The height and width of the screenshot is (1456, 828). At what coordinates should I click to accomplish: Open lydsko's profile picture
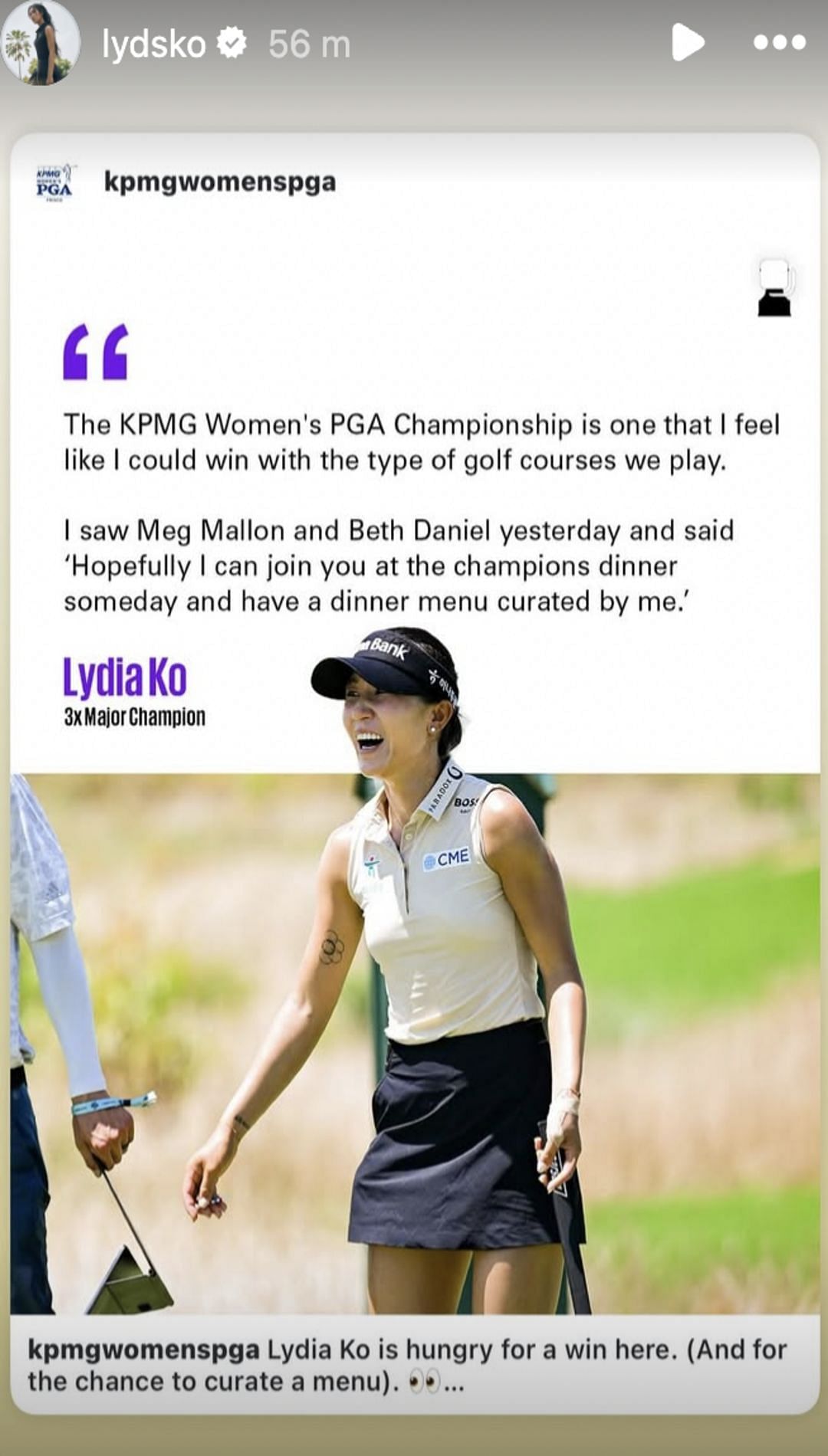click(41, 43)
